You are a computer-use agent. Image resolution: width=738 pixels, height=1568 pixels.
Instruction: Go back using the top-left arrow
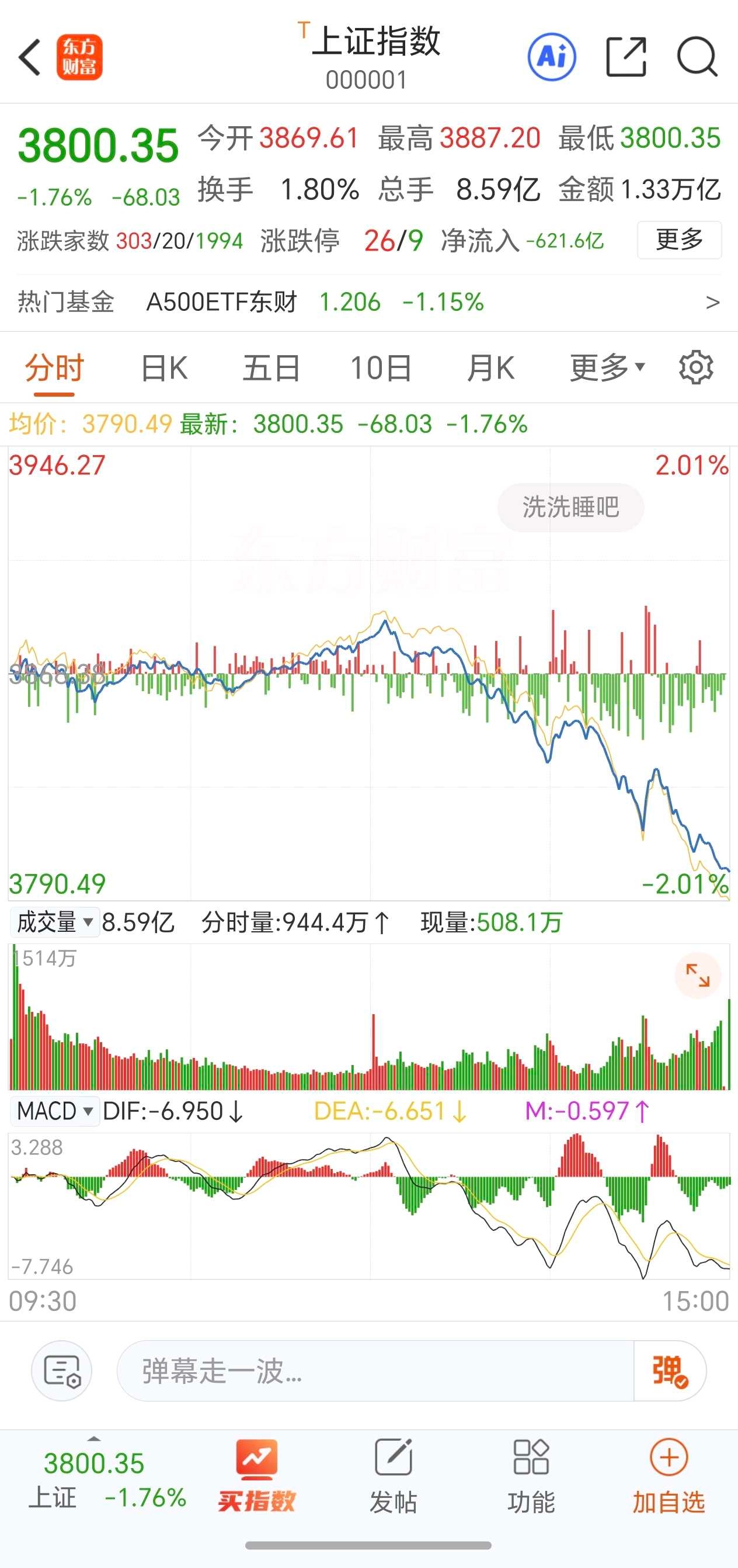click(x=29, y=58)
